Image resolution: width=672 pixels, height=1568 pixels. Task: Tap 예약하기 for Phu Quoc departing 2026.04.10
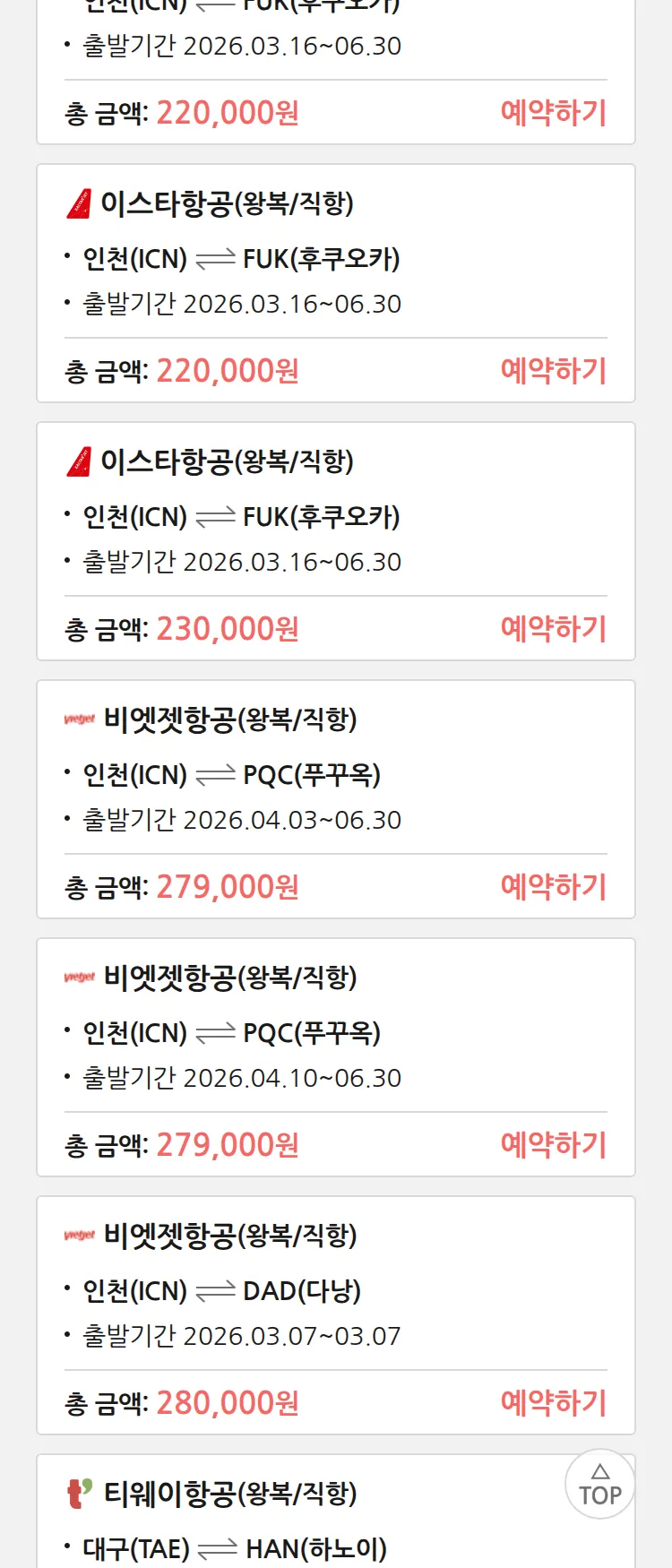click(553, 1145)
